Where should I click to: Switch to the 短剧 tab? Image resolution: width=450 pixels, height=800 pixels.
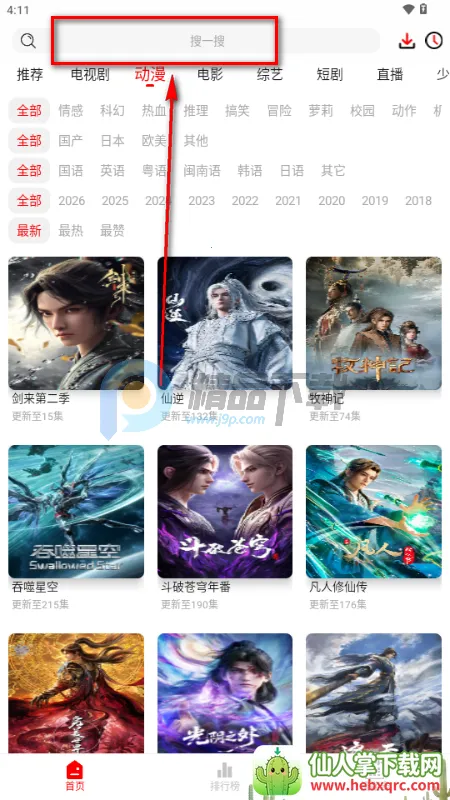[330, 75]
